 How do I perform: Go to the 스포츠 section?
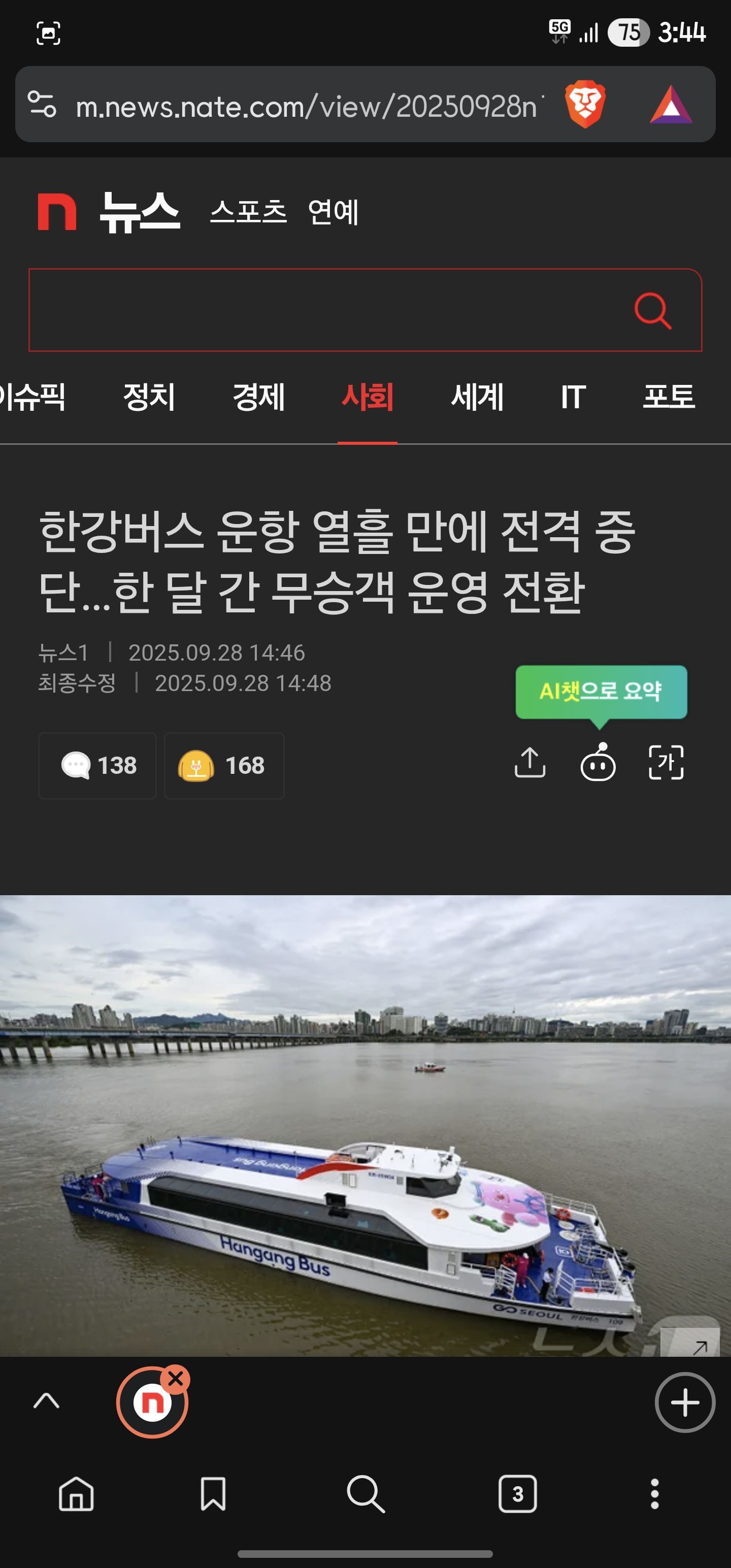[x=248, y=212]
